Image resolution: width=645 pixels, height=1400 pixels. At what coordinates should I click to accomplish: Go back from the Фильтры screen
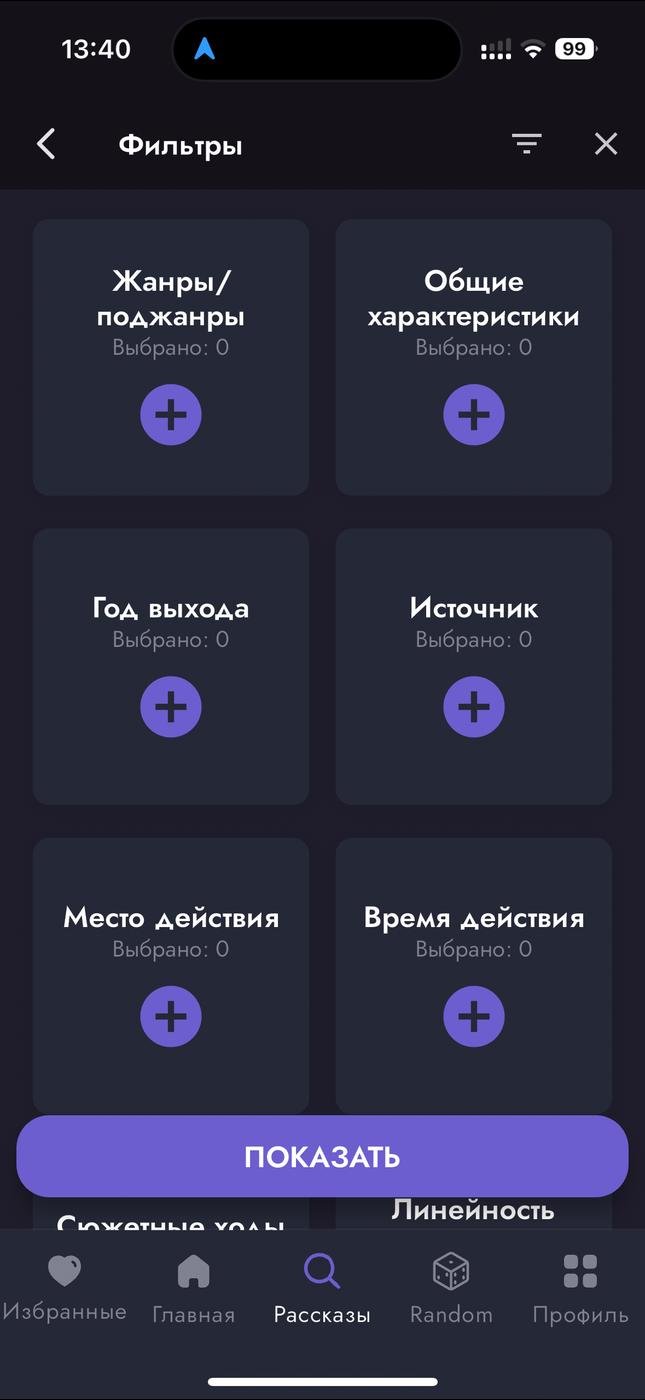click(x=46, y=144)
